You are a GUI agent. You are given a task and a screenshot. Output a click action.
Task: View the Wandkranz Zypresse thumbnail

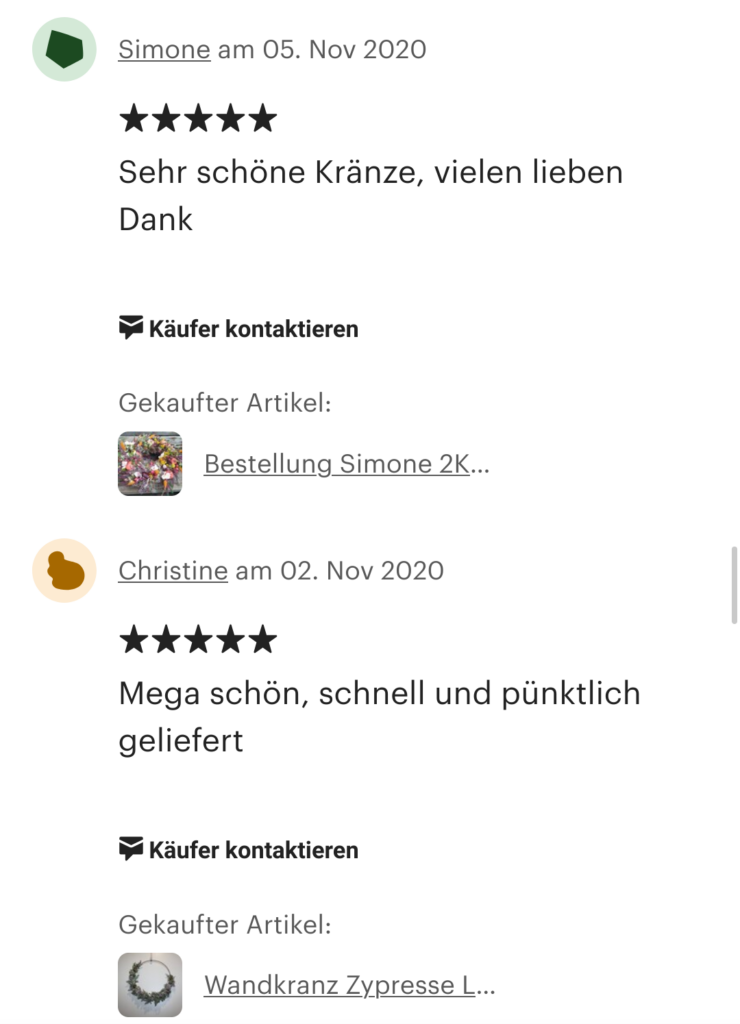point(150,985)
